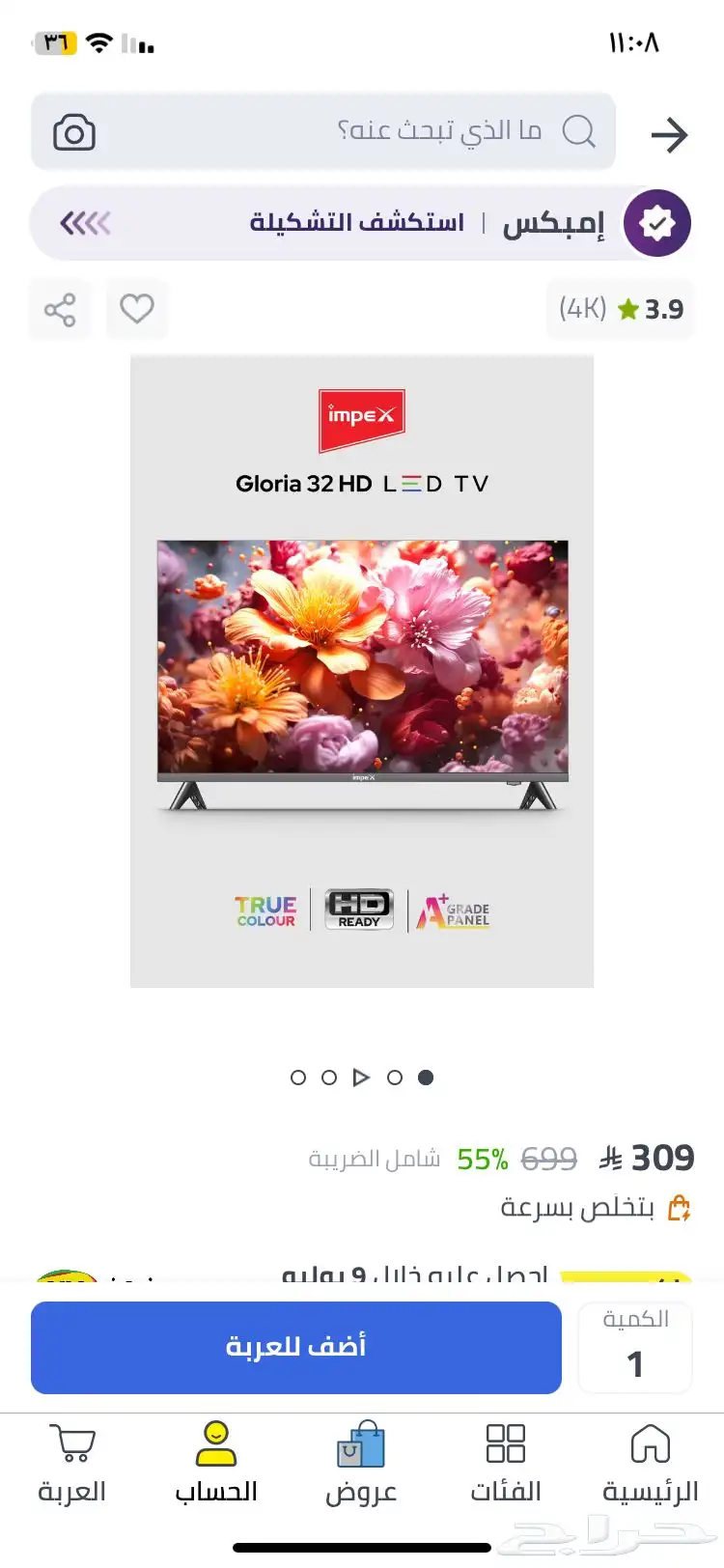This screenshot has width=724, height=1568.
Task: Open the الكمية quantity selector
Action: (x=635, y=1347)
